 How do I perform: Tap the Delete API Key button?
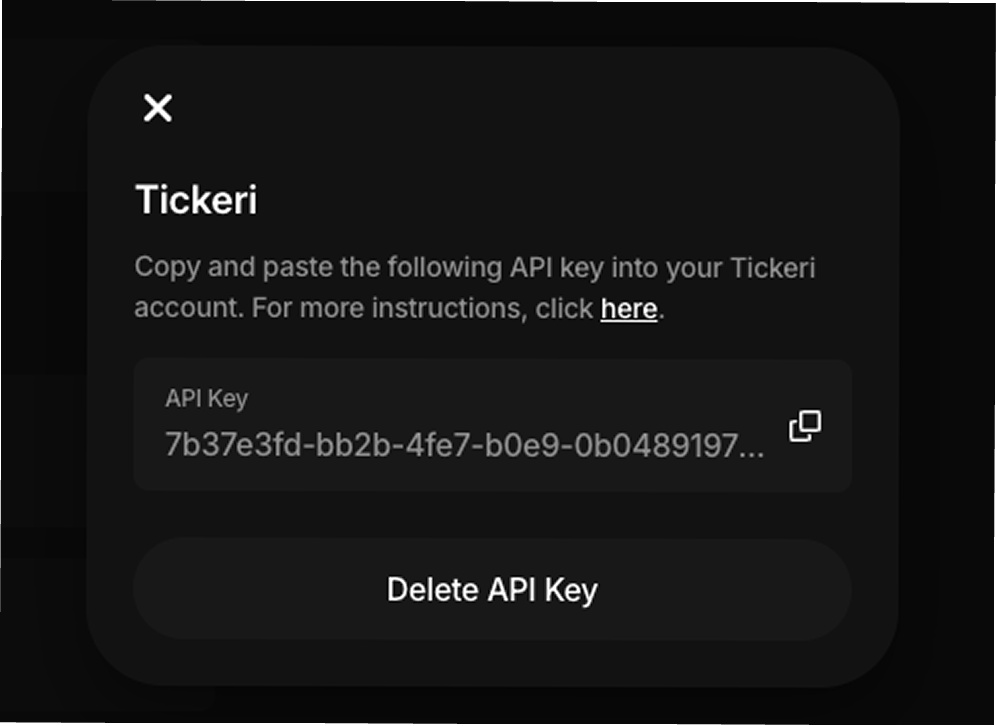(492, 589)
